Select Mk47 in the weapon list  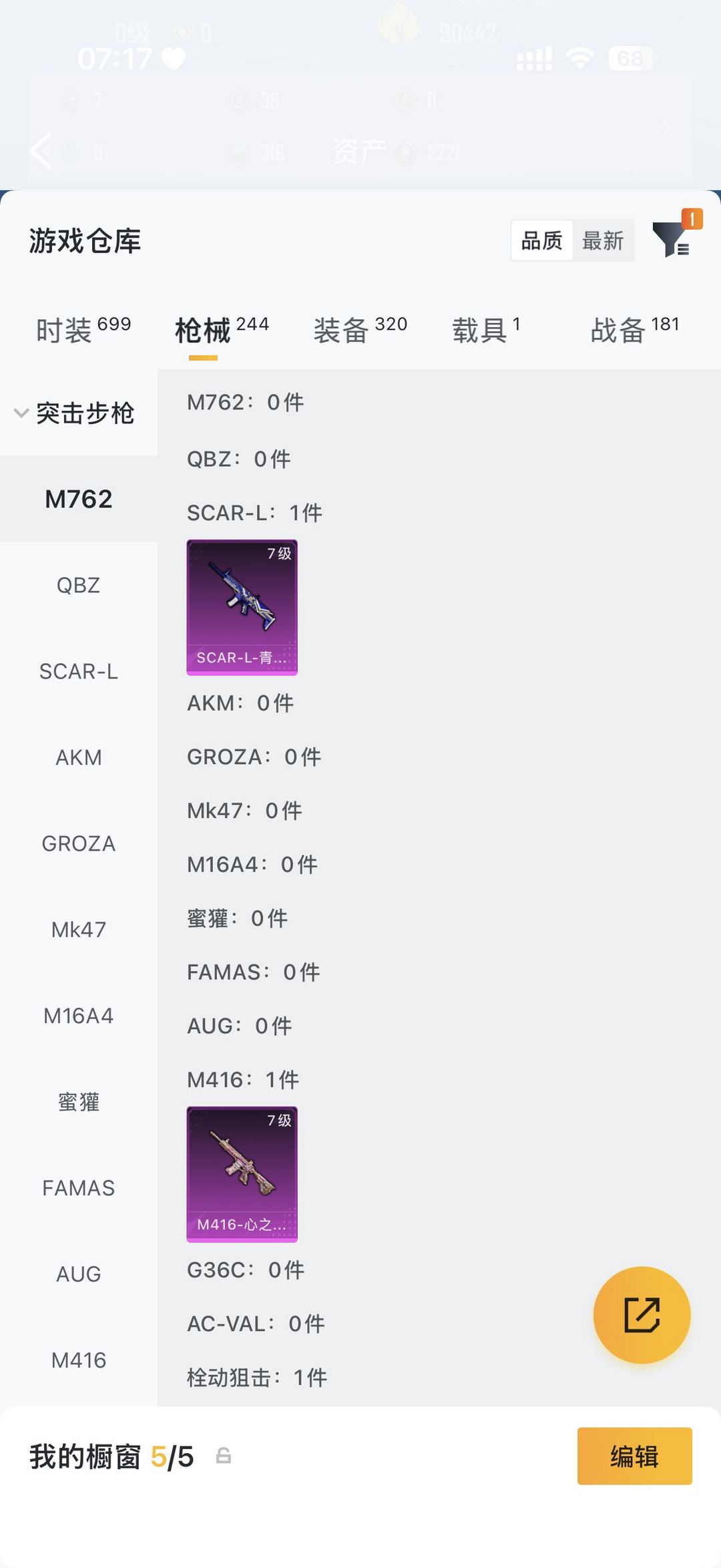point(79,930)
